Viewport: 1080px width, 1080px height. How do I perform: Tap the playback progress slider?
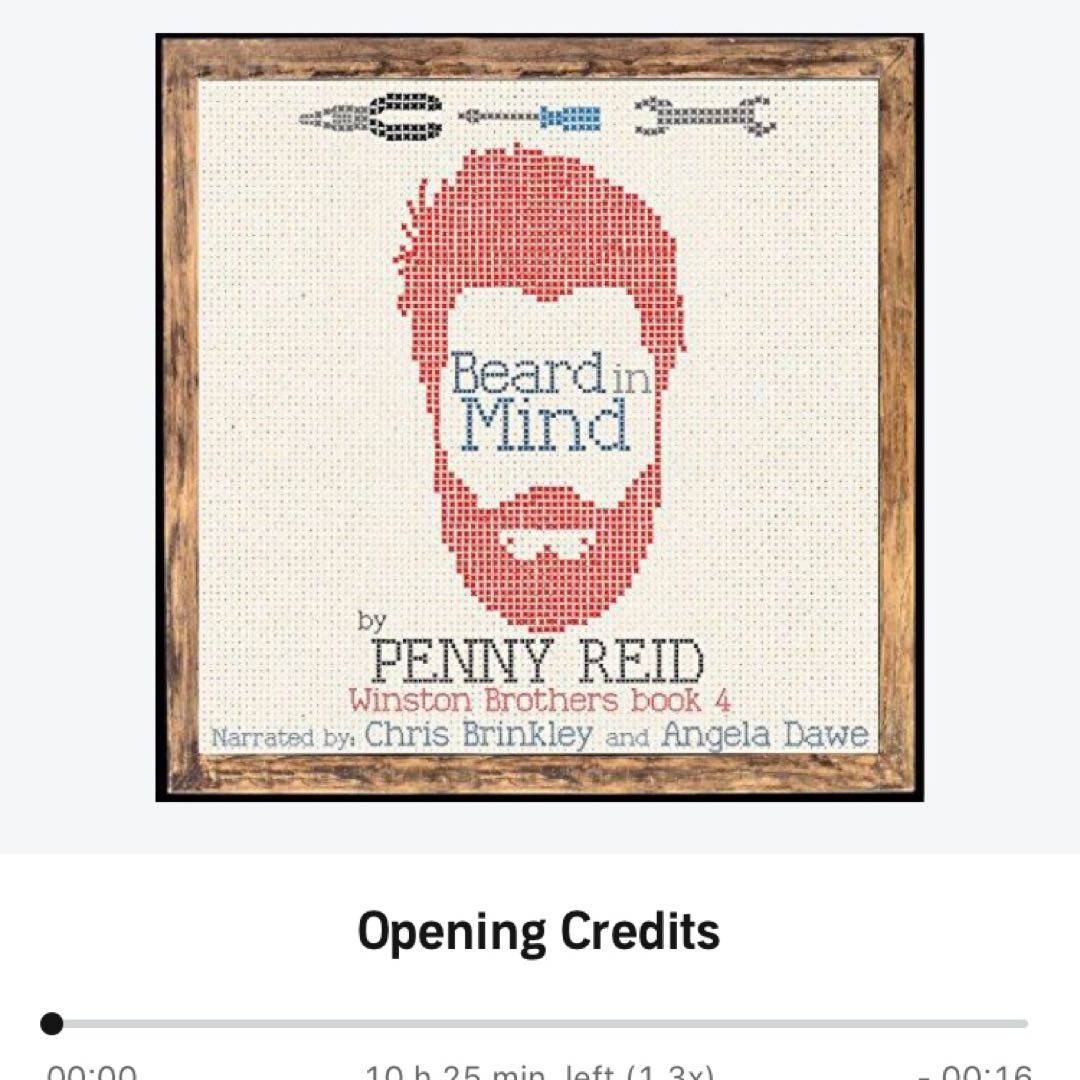(540, 1023)
